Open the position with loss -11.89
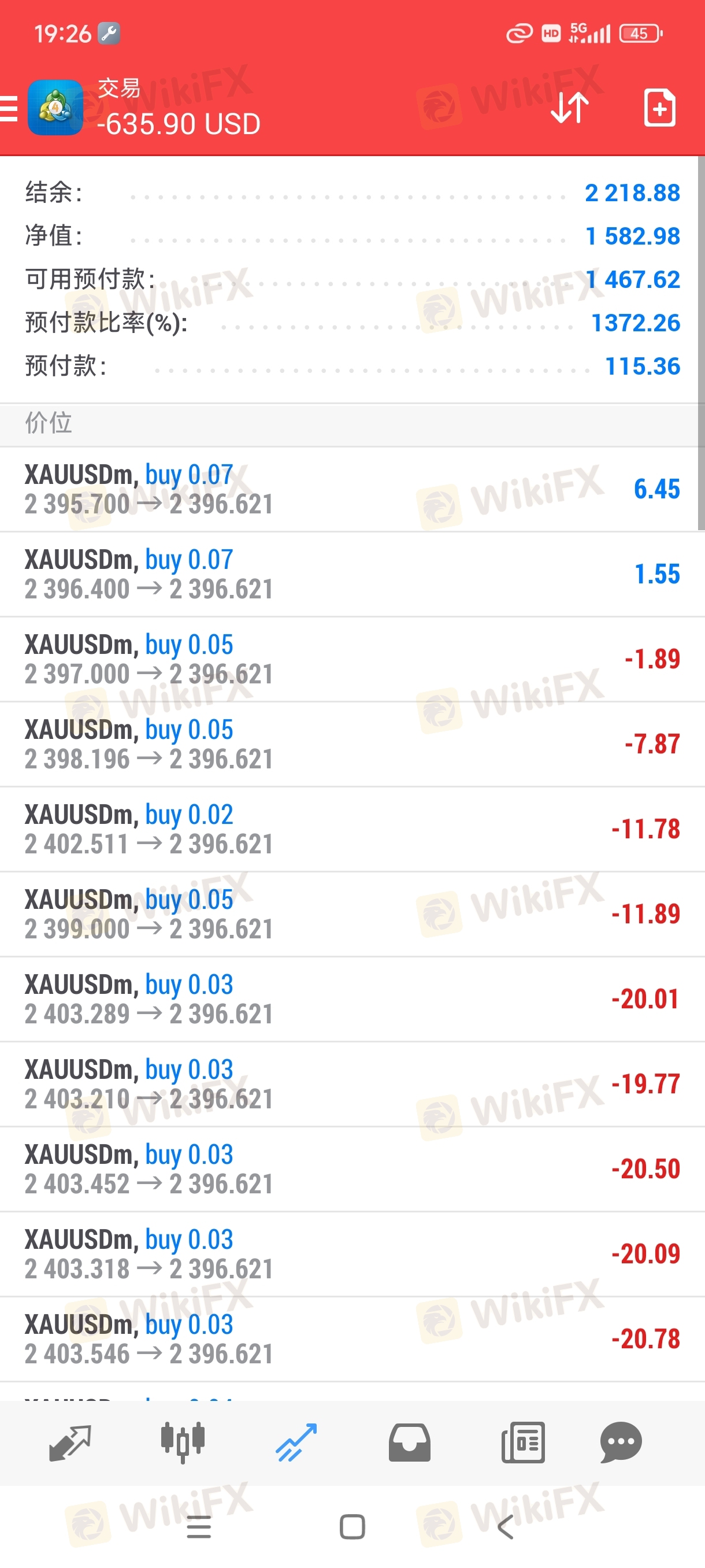This screenshot has width=705, height=1568. (x=352, y=914)
